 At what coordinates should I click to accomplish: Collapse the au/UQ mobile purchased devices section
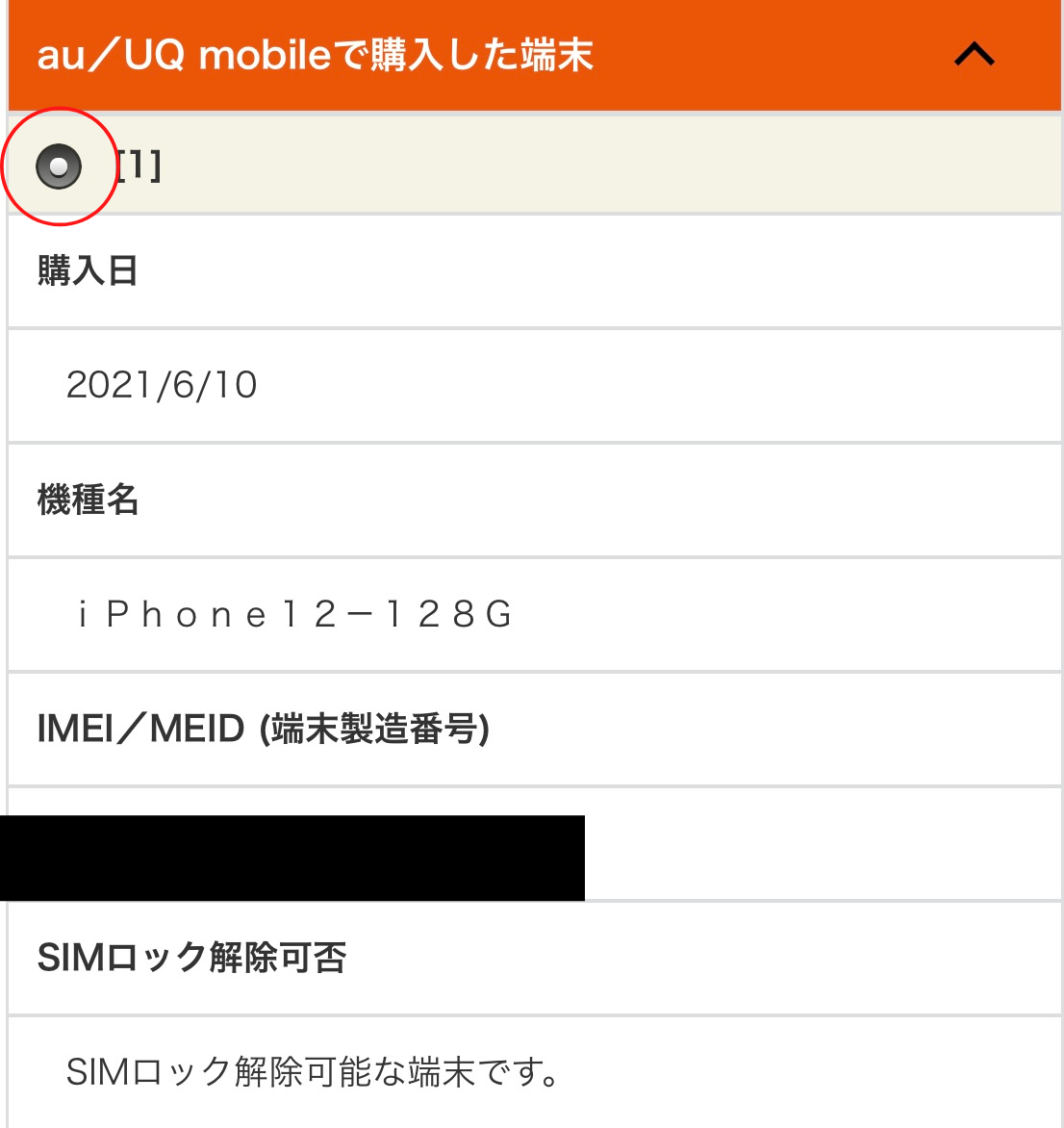click(974, 55)
